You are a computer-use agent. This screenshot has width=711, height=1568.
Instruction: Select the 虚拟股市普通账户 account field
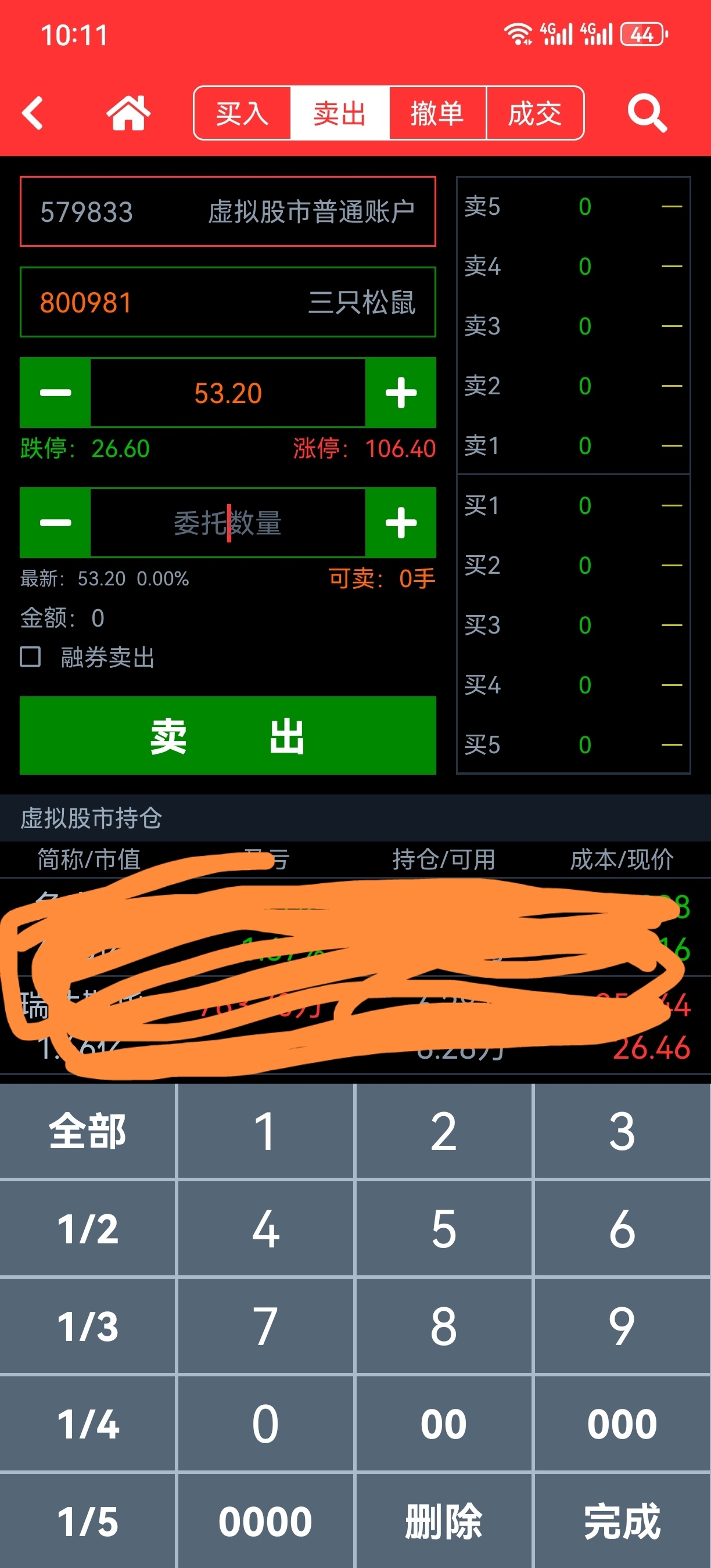click(x=228, y=212)
